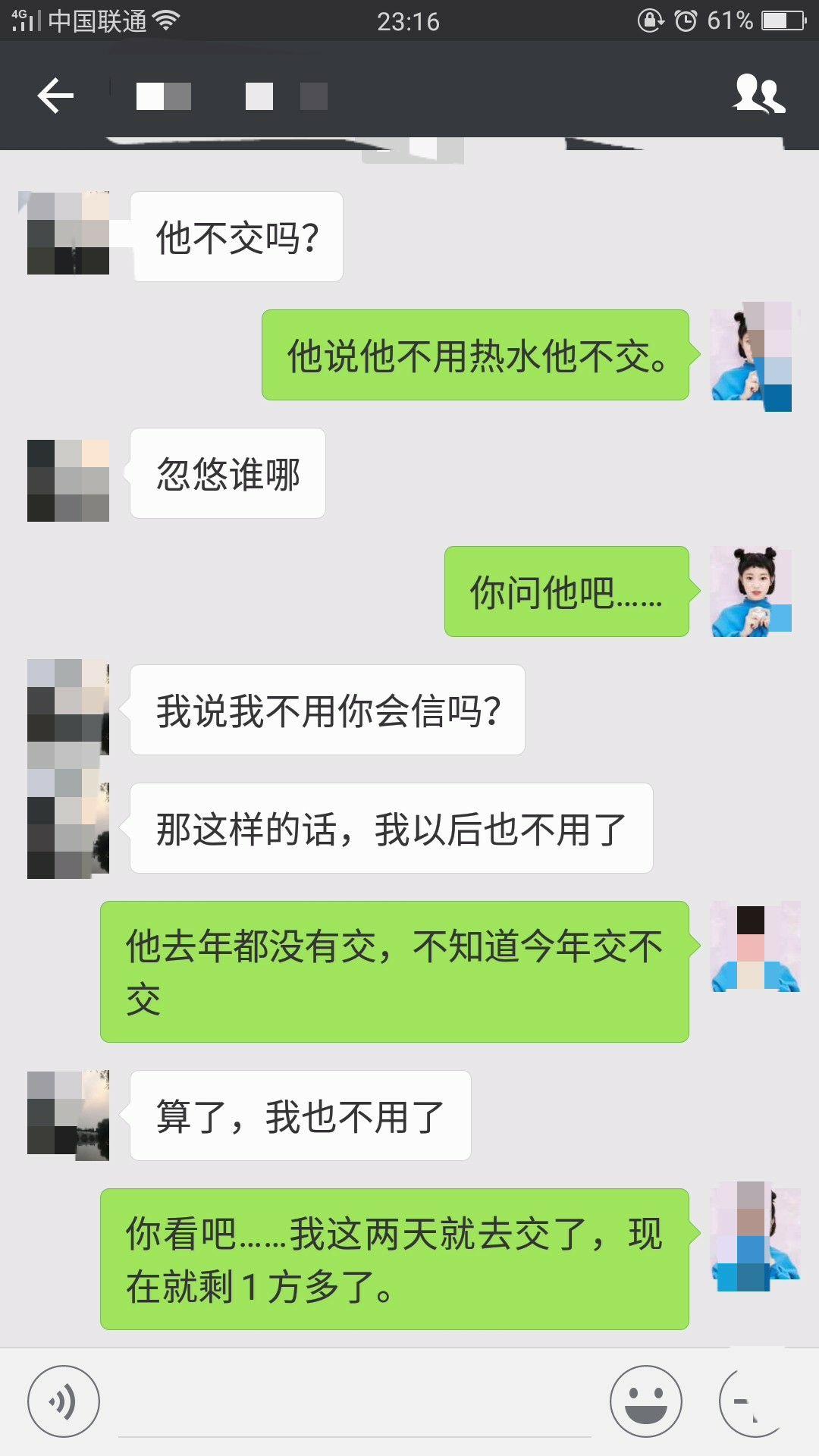Screen dimensions: 819x1456
Task: Tap the avatar beside "忽悠谁哪"
Action: pyautogui.click(x=68, y=481)
